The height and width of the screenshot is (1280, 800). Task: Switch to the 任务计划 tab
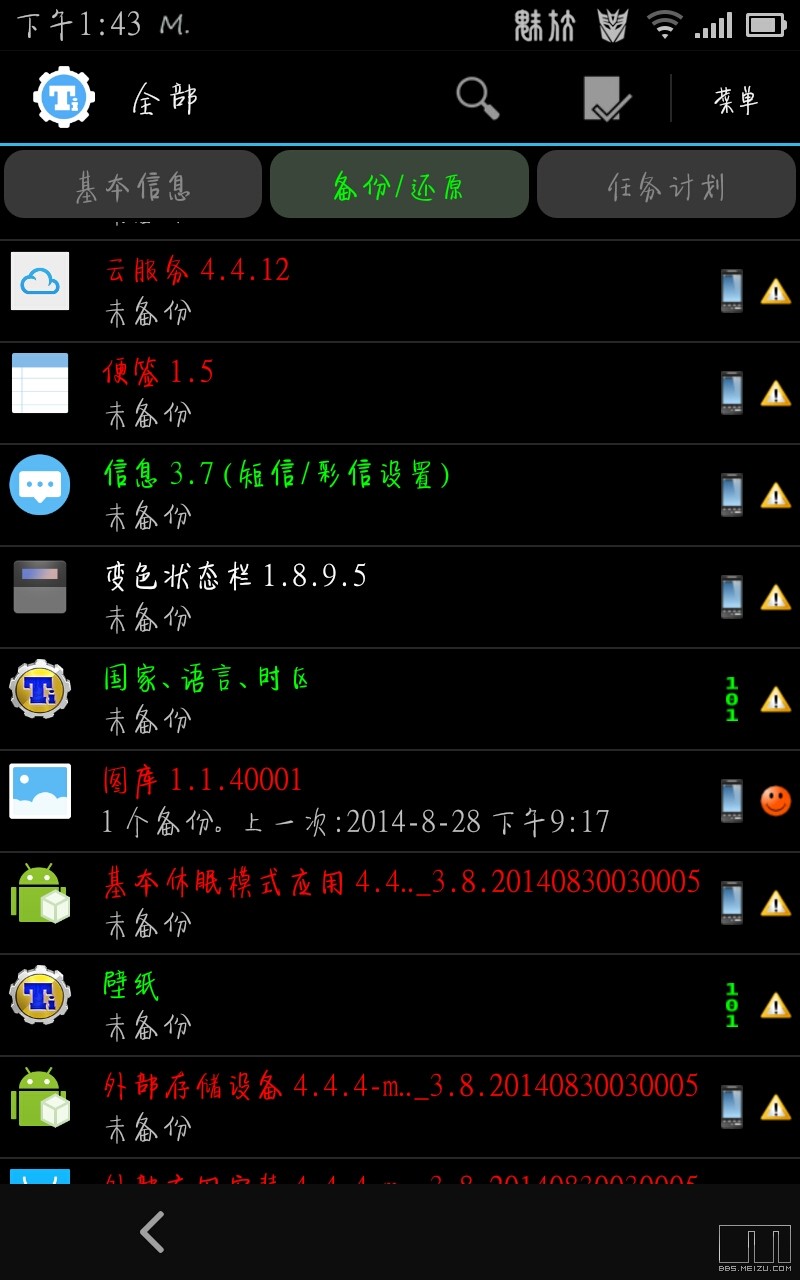(x=666, y=184)
